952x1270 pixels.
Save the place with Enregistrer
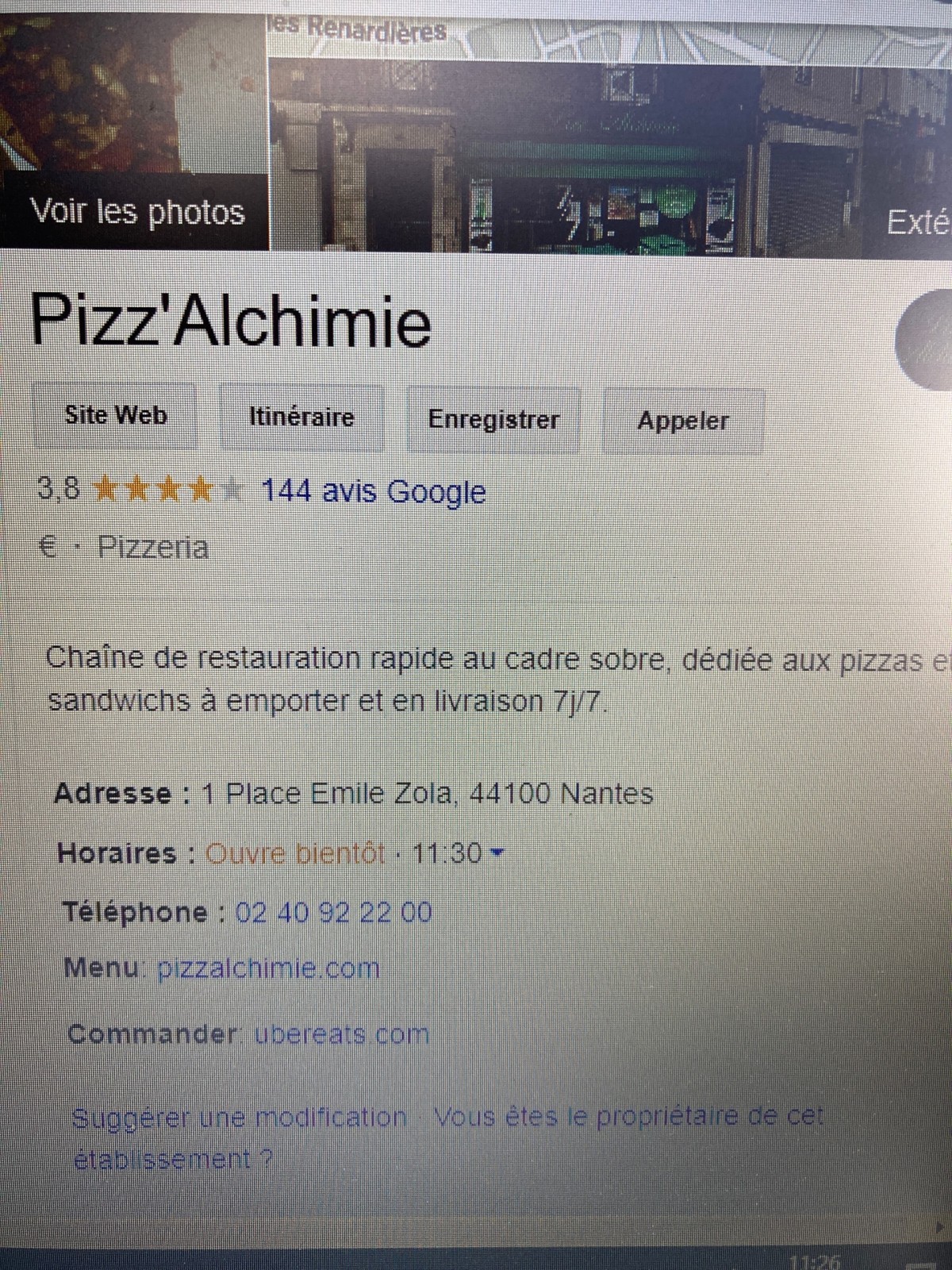493,420
